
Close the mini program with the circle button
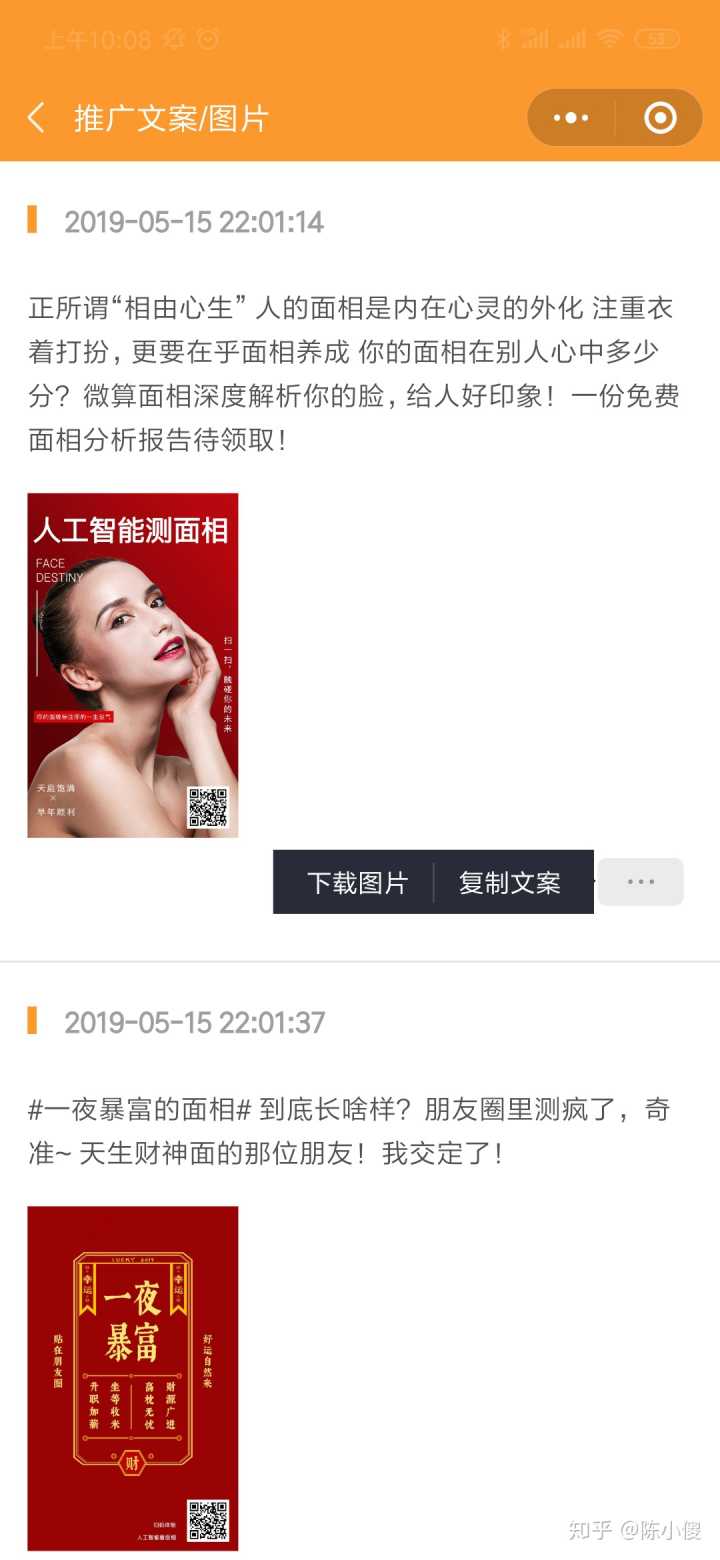click(660, 118)
